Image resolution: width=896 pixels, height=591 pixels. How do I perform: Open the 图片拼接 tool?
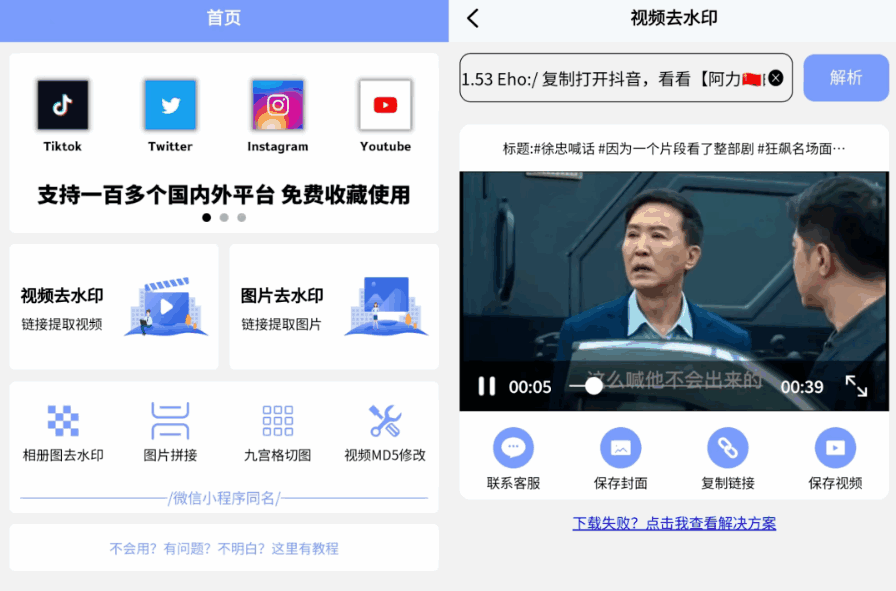coord(170,432)
